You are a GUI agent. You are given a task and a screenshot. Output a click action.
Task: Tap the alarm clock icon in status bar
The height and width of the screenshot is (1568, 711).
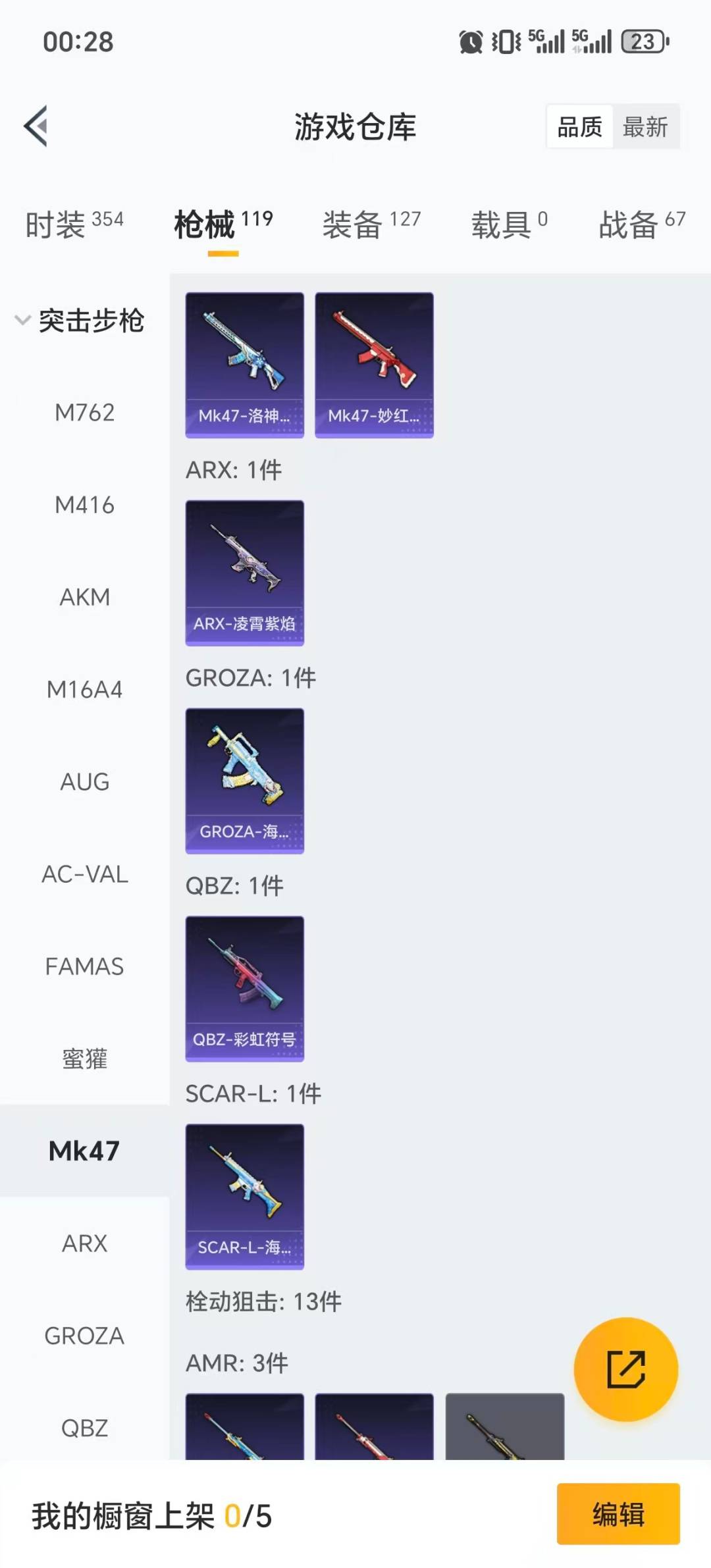(x=471, y=41)
